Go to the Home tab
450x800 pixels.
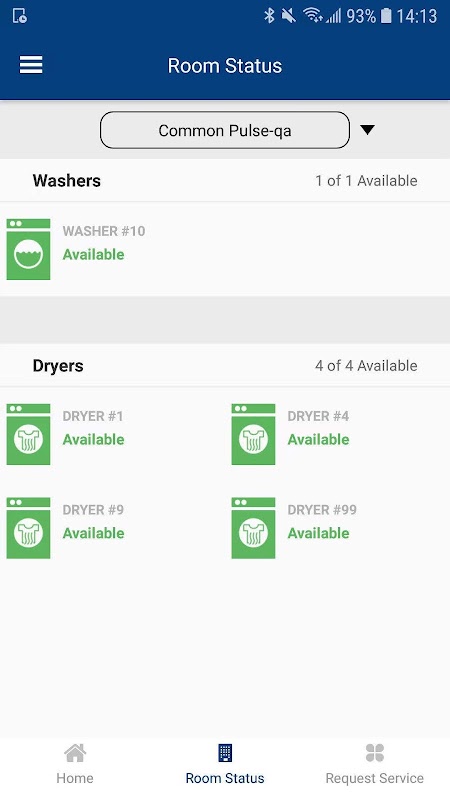pyautogui.click(x=75, y=764)
